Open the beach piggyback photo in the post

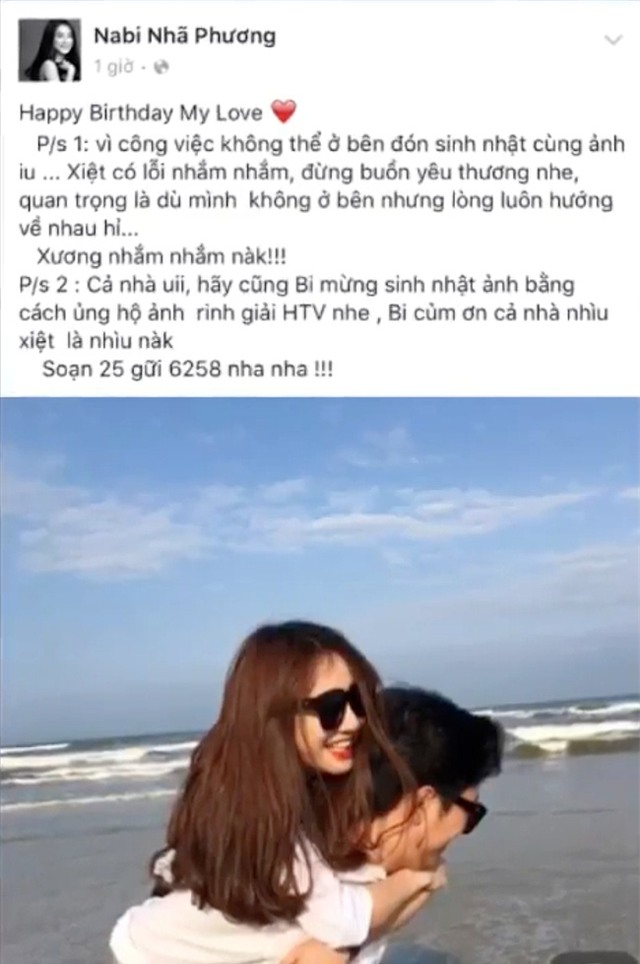(320, 680)
